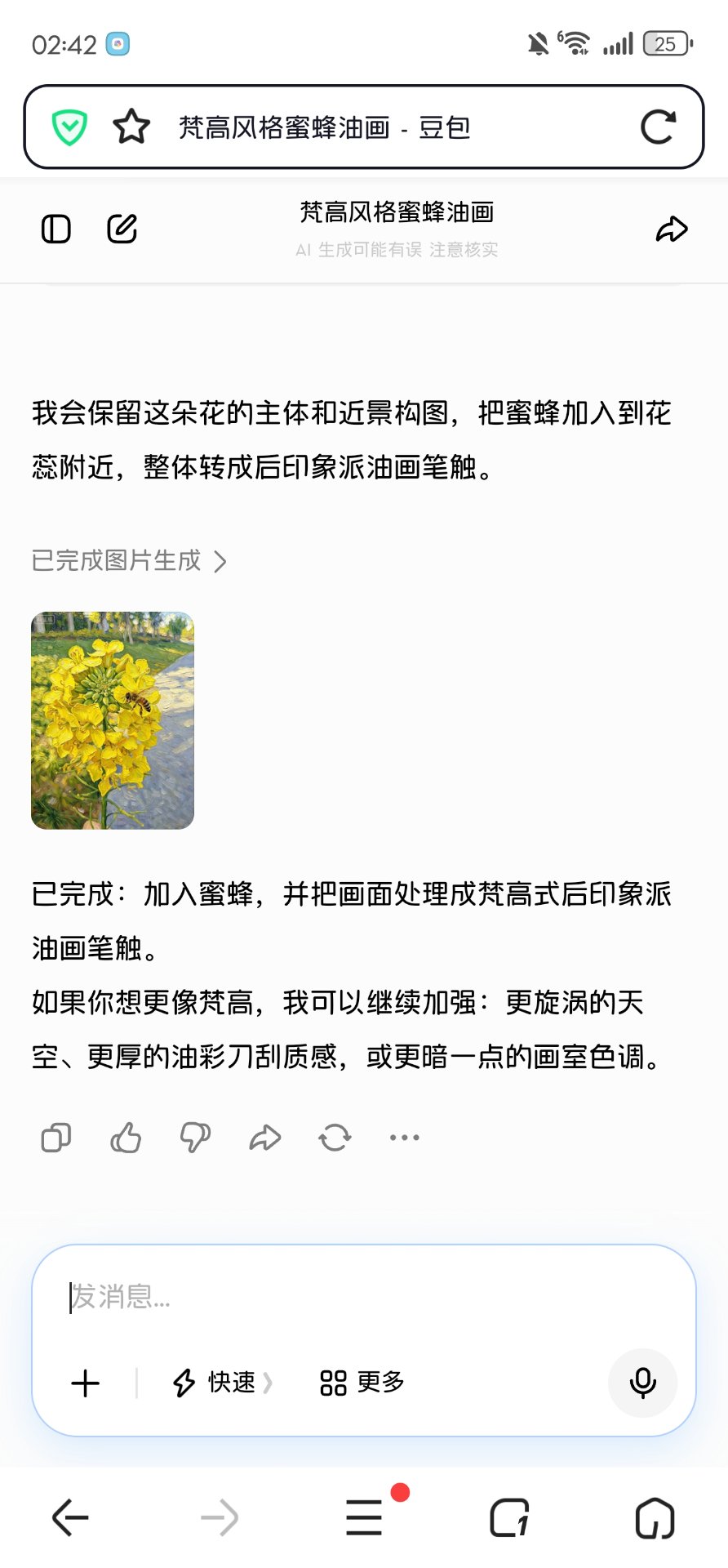
Task: Open the generated bee flower painting
Action: pos(113,720)
